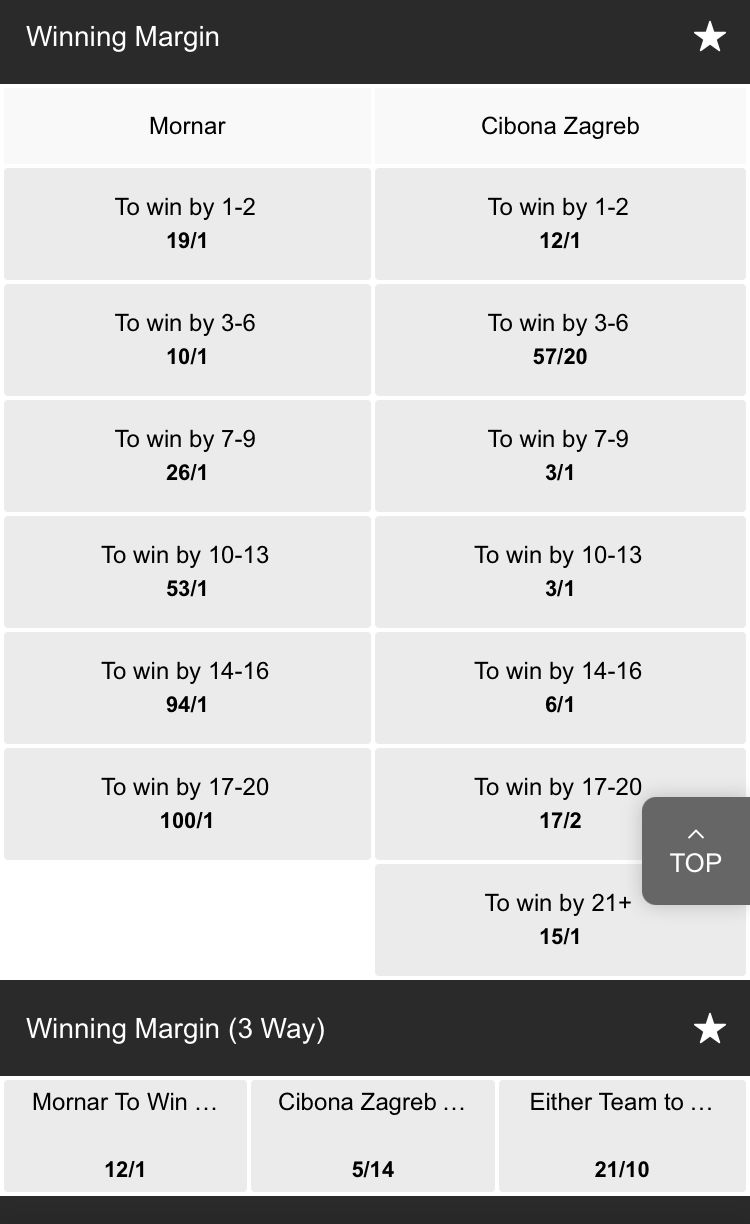Select Cibona Zagreb to win by 1-2
The height and width of the screenshot is (1224, 750).
pos(560,224)
